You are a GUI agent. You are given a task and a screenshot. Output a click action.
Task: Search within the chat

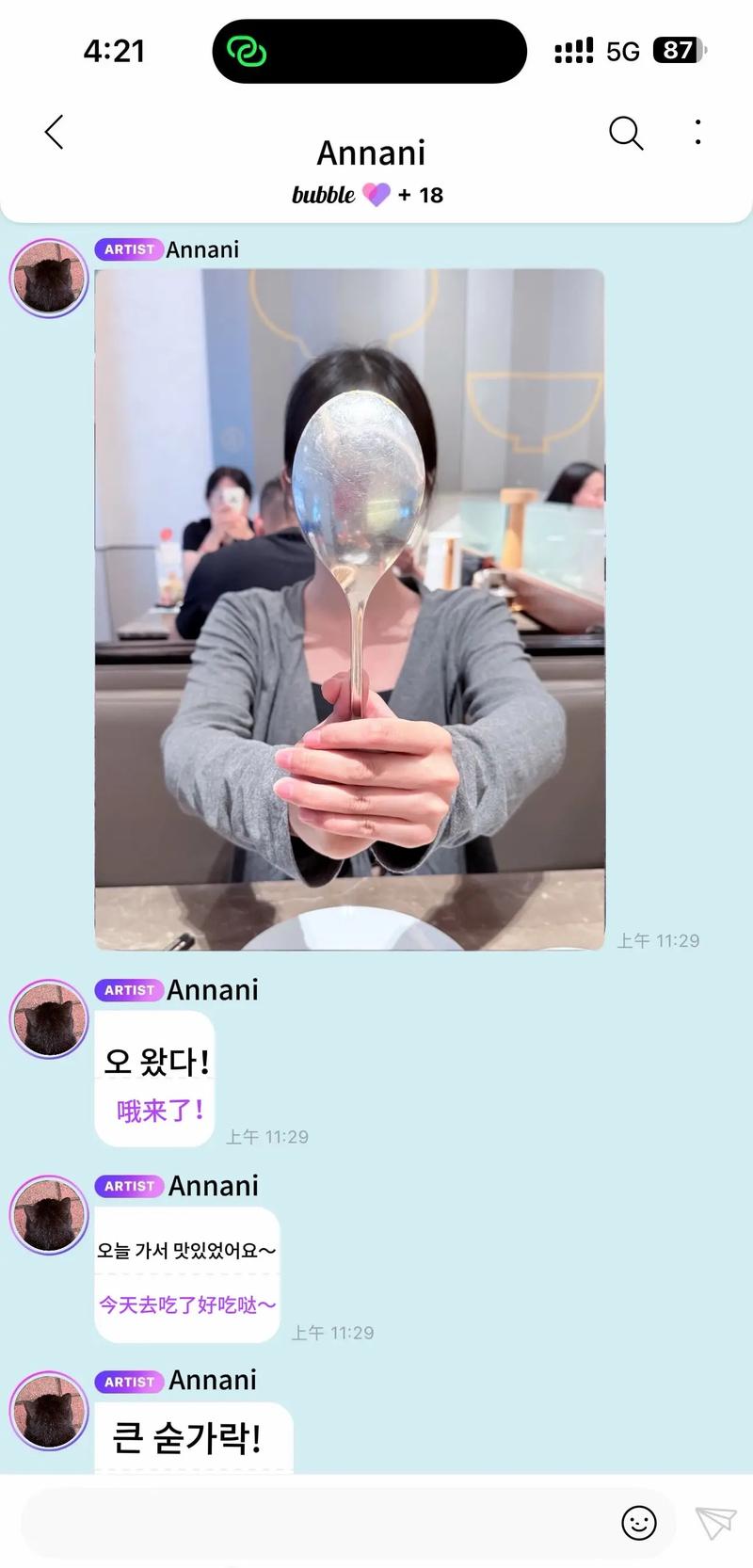(625, 134)
